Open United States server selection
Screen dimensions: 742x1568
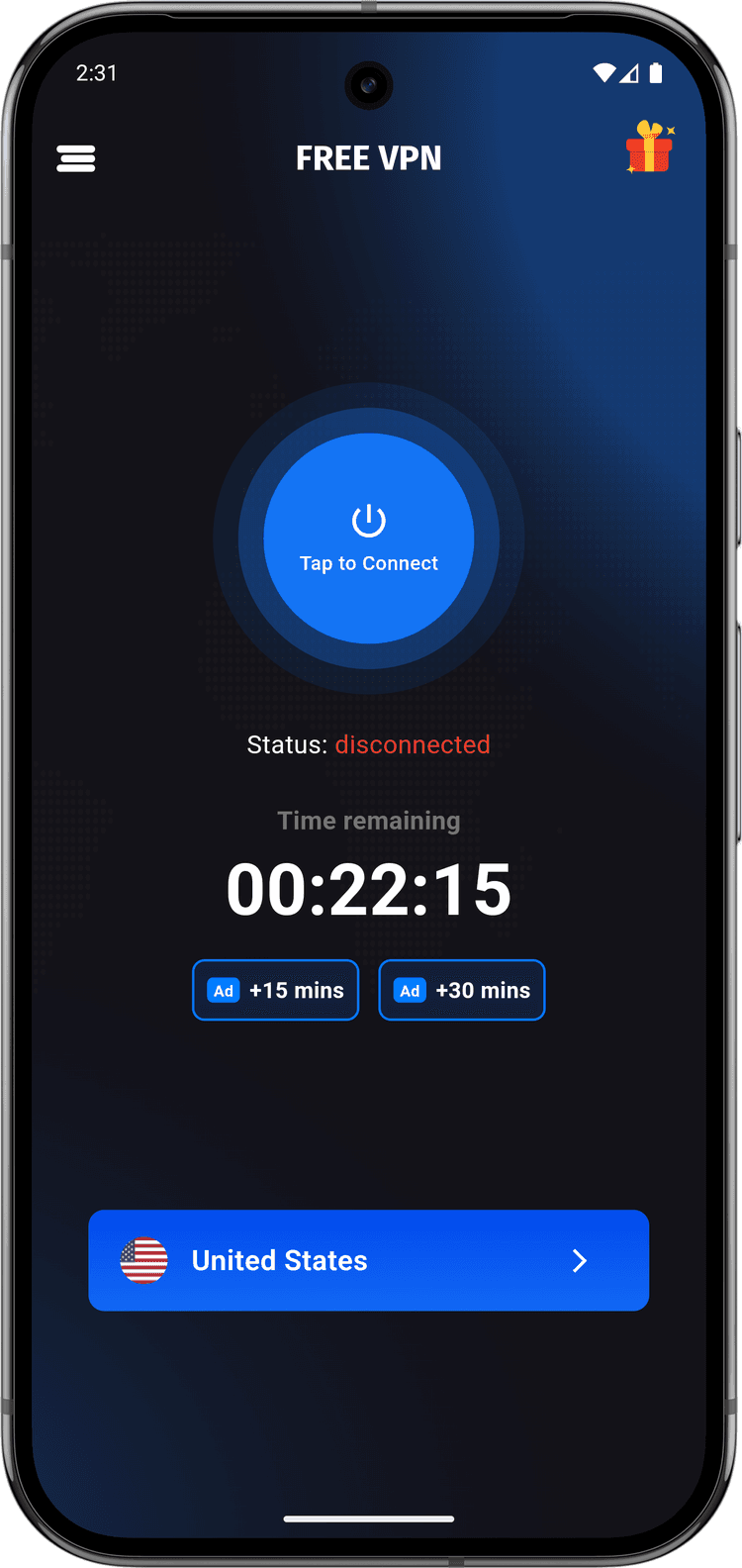[x=368, y=1260]
